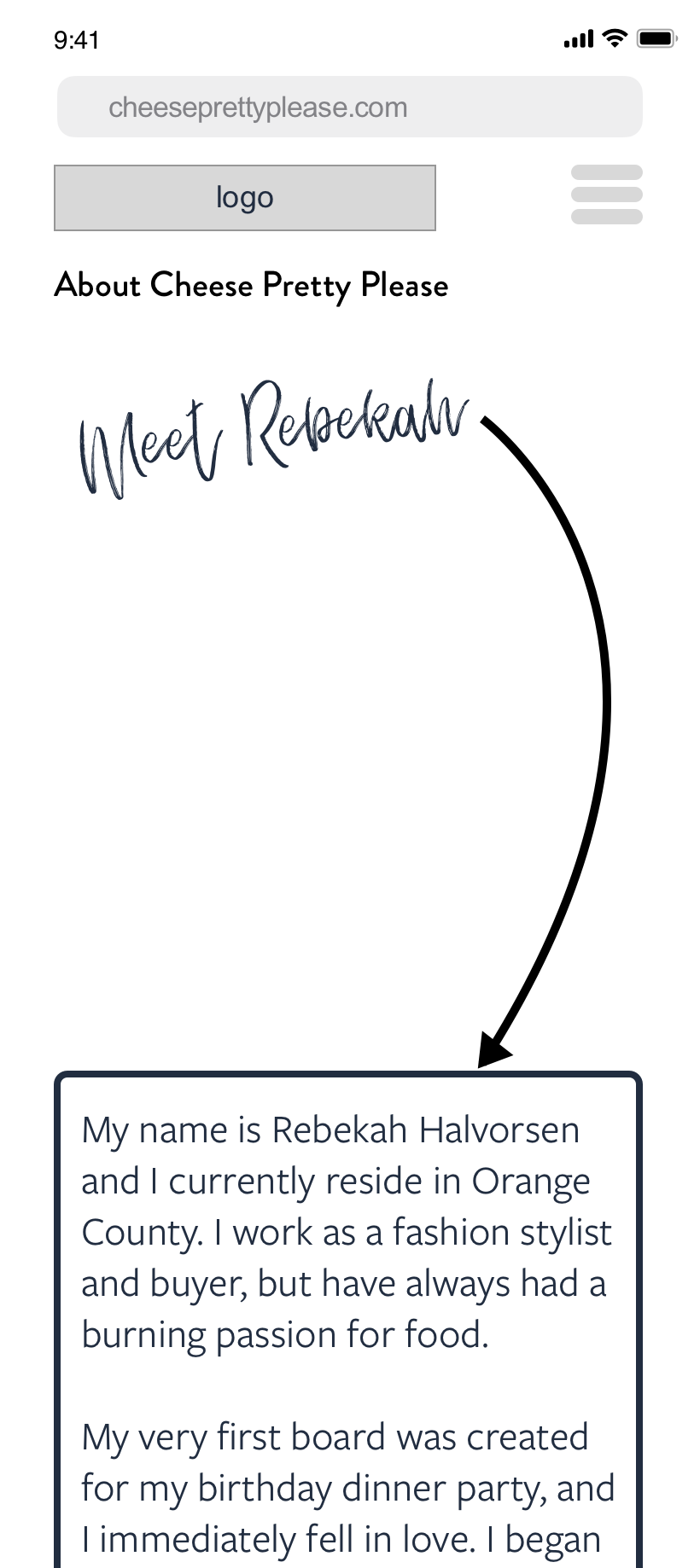Viewport: 700px width, 1568px height.
Task: Tap the cheeseprettyplease.com address bar
Action: [x=349, y=107]
